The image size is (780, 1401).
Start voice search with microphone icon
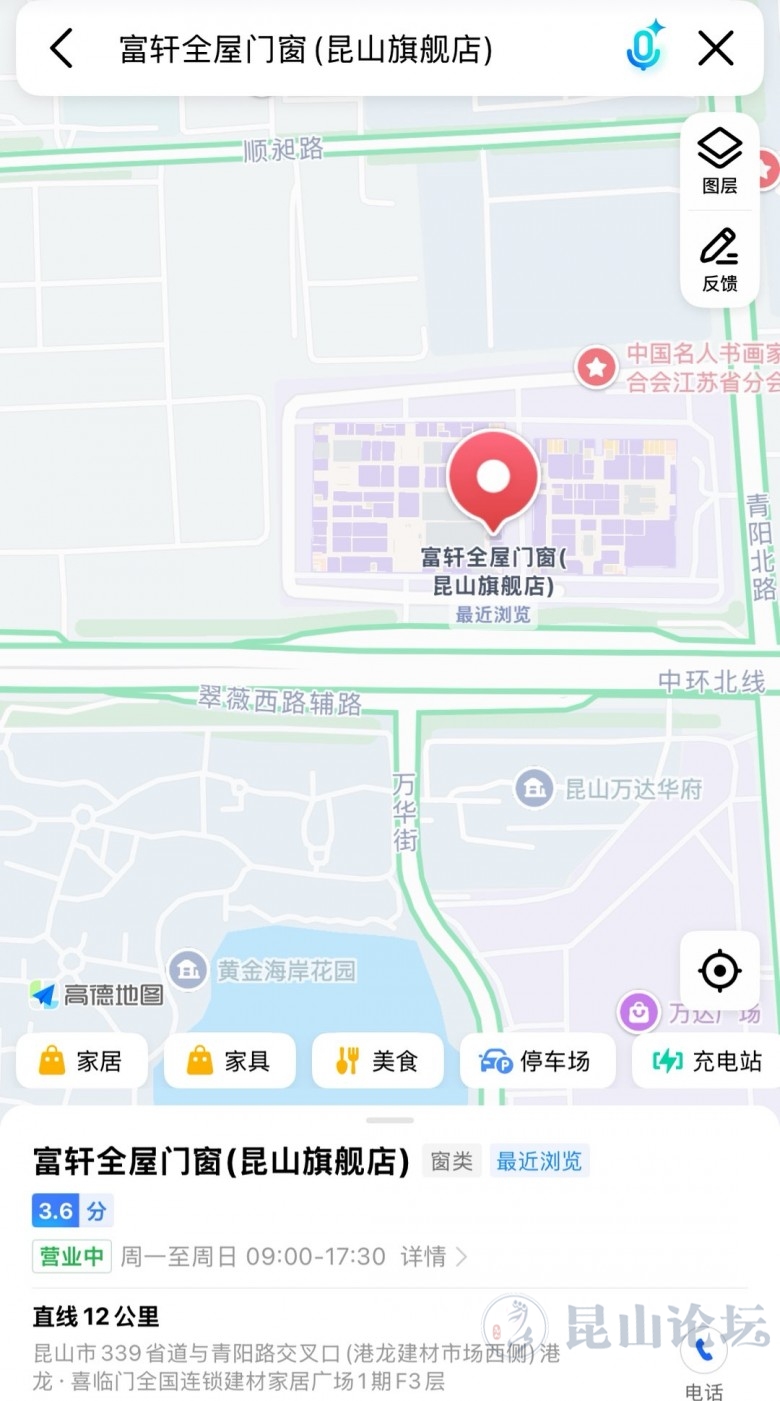point(646,47)
